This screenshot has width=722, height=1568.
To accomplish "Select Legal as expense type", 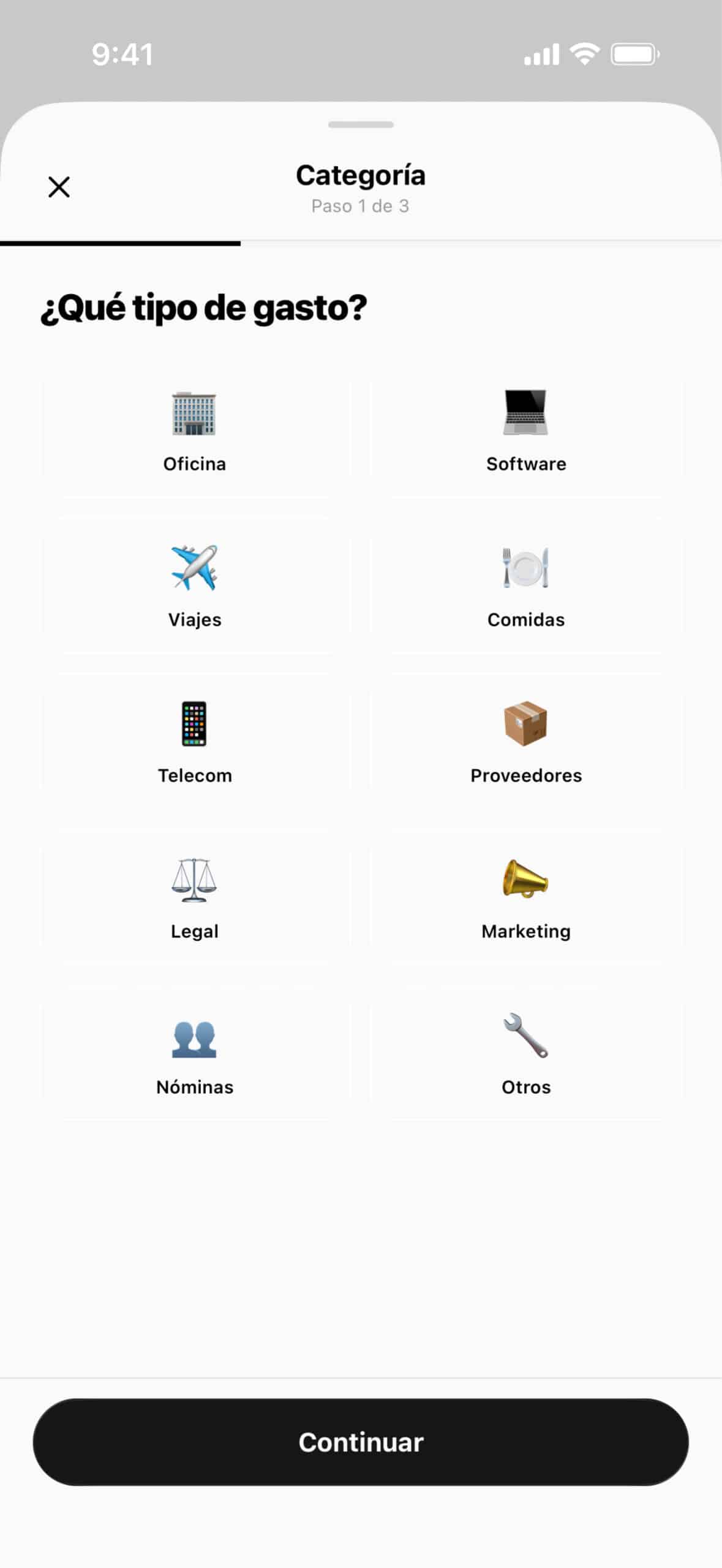I will 195,898.
